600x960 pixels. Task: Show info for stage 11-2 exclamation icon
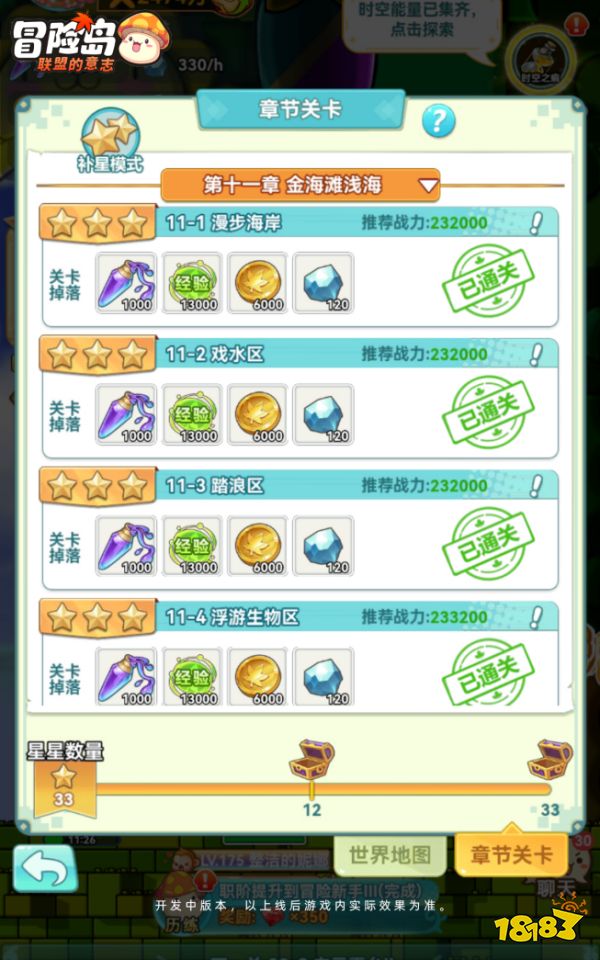tap(536, 354)
